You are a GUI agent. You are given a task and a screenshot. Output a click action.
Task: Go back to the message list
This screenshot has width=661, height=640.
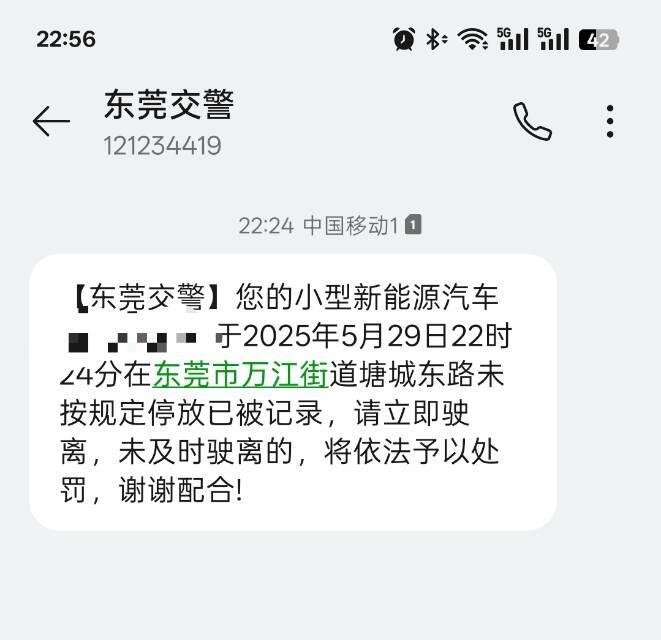51,122
